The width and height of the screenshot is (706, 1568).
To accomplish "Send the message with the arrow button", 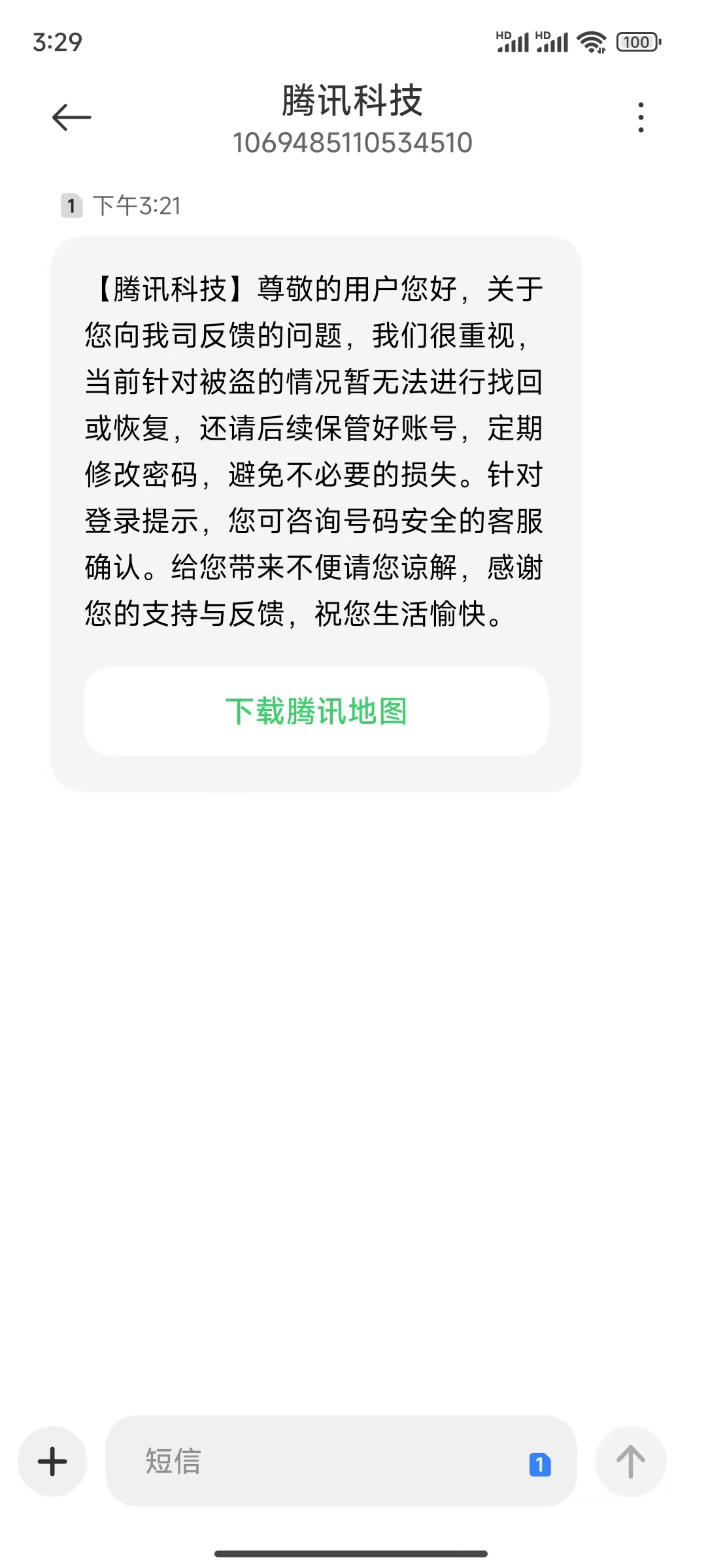I will [630, 1461].
